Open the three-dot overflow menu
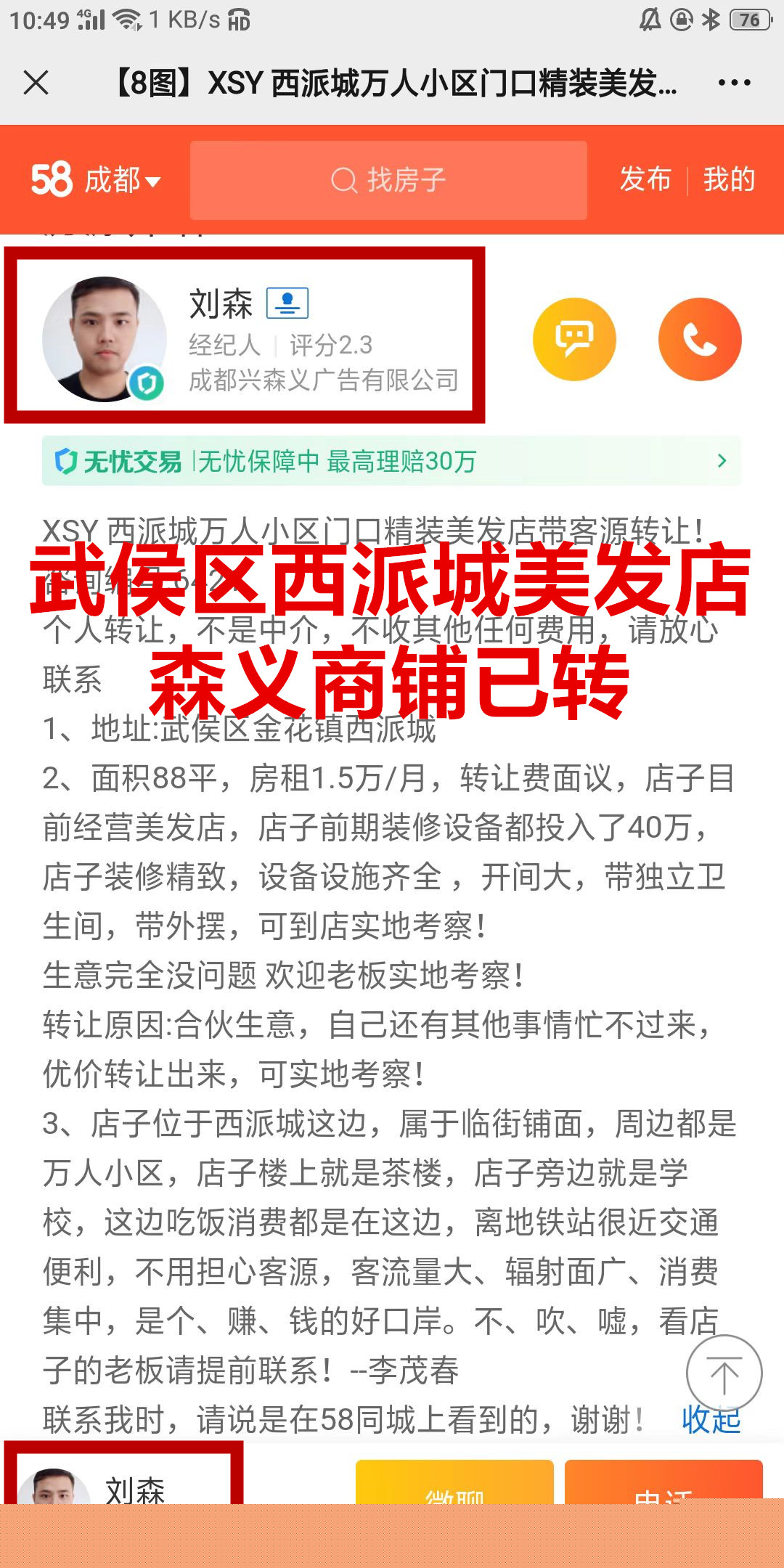The image size is (784, 1568). coord(734,83)
